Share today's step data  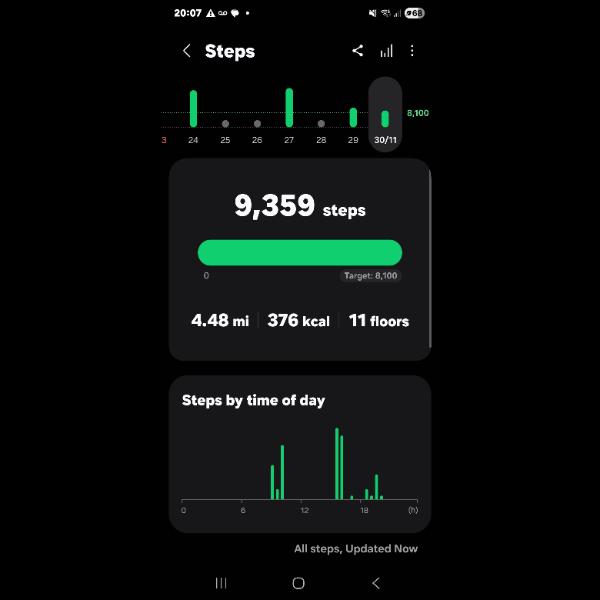[358, 51]
